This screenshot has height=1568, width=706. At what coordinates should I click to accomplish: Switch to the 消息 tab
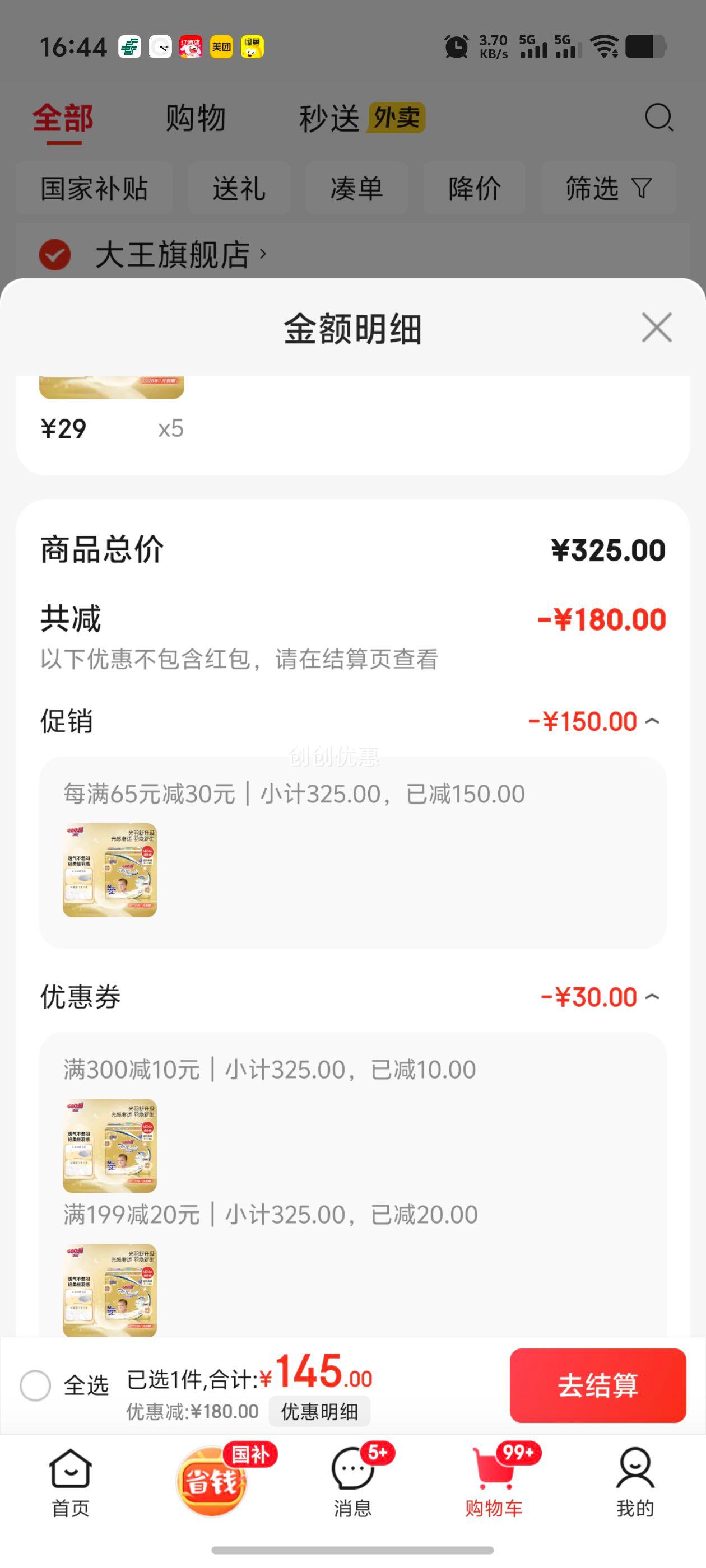pos(352,1482)
